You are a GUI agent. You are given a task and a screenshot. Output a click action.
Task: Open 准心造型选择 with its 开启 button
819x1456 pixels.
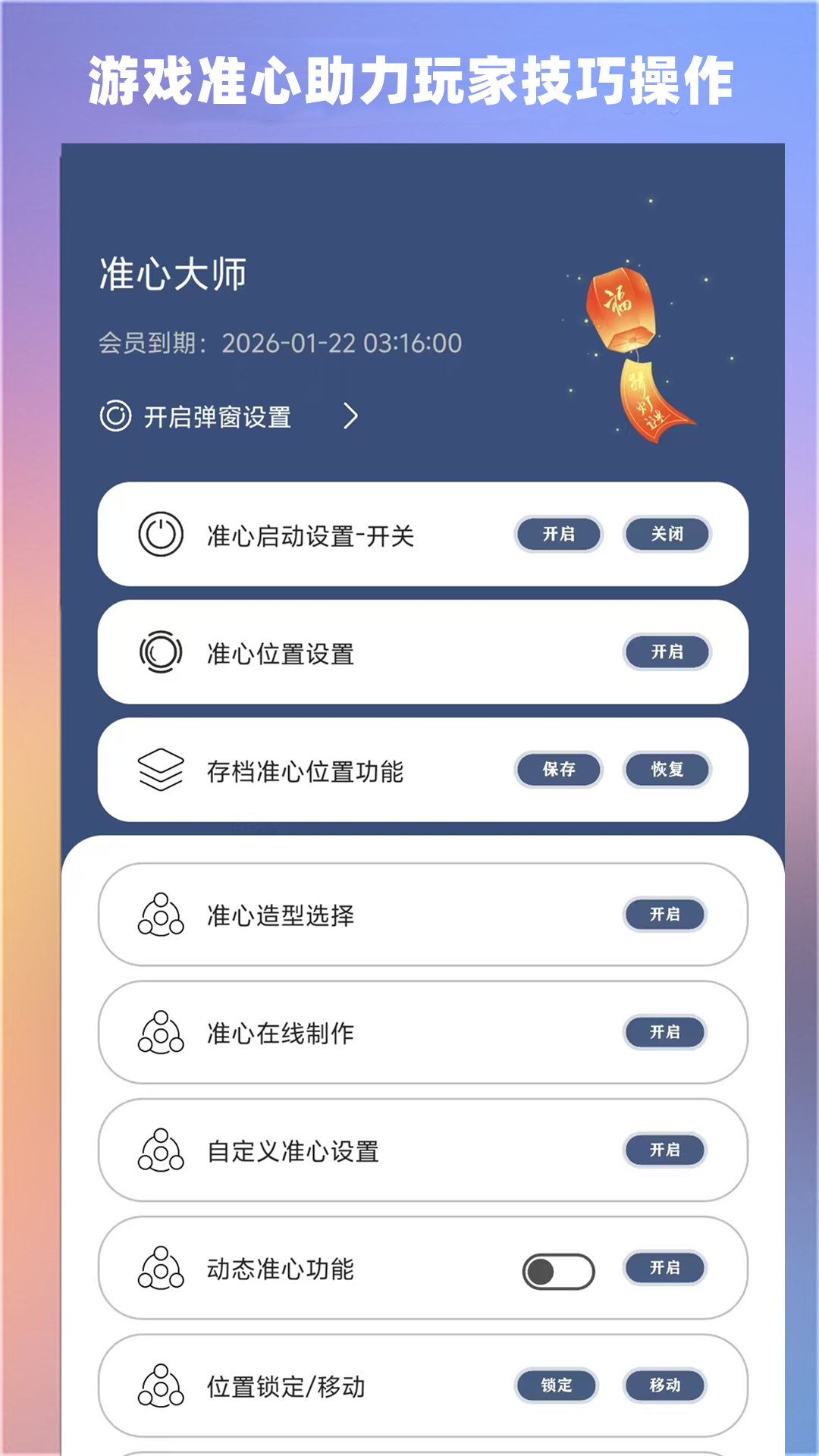click(x=665, y=915)
